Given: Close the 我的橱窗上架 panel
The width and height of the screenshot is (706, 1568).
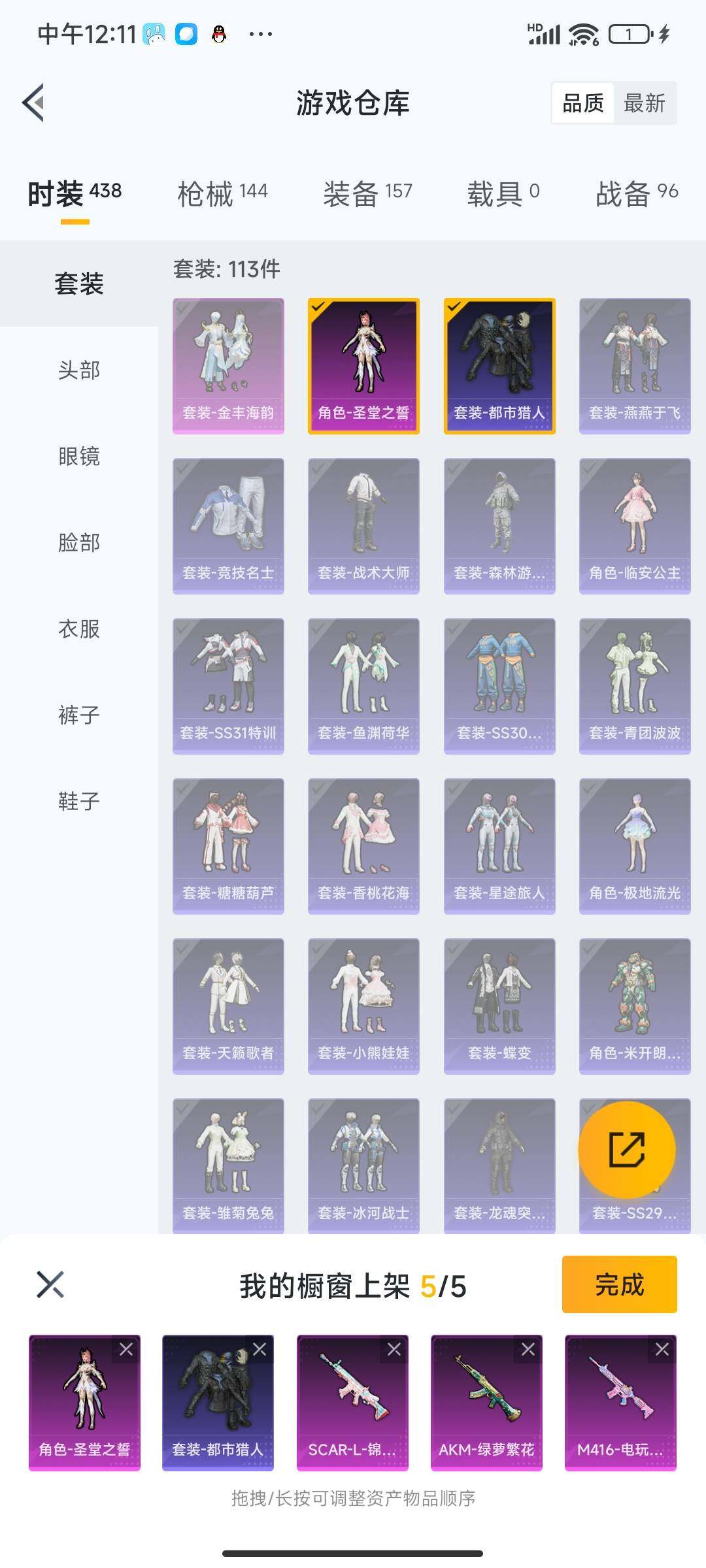Looking at the screenshot, I should pos(50,1284).
